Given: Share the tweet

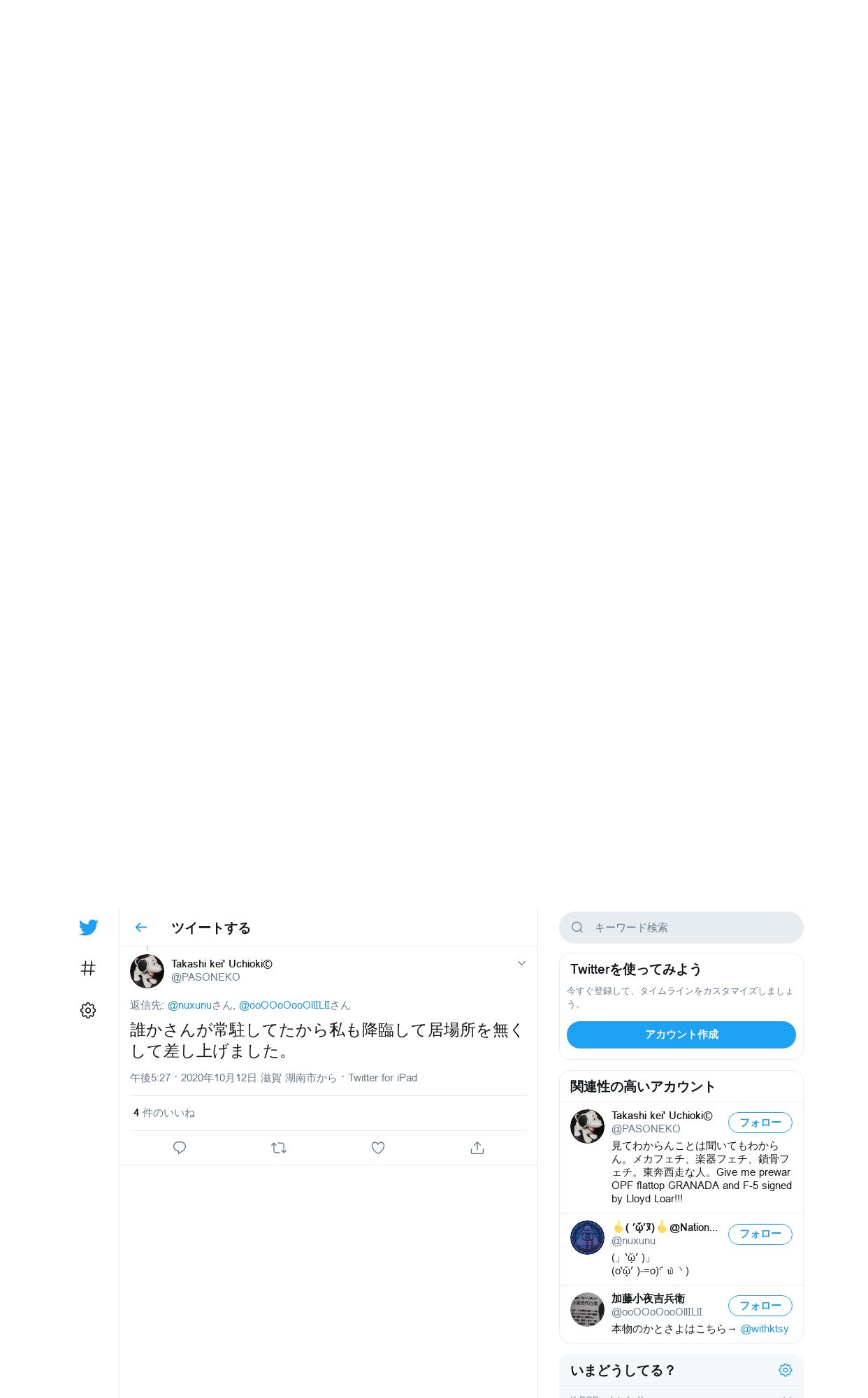Looking at the screenshot, I should pos(477,1148).
